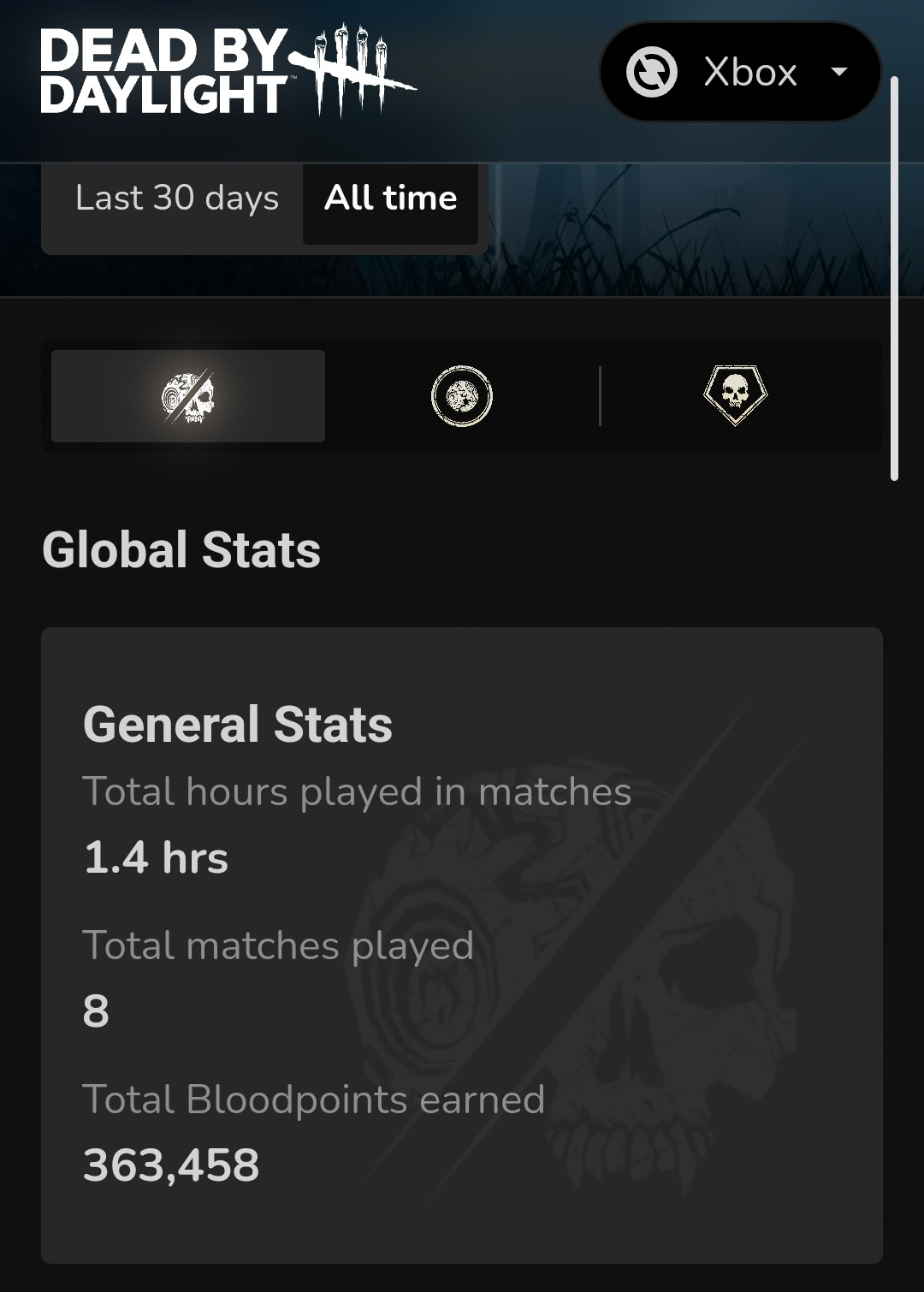Image resolution: width=924 pixels, height=1292 pixels.
Task: Open the Xbox platform dropdown
Action: pos(740,73)
